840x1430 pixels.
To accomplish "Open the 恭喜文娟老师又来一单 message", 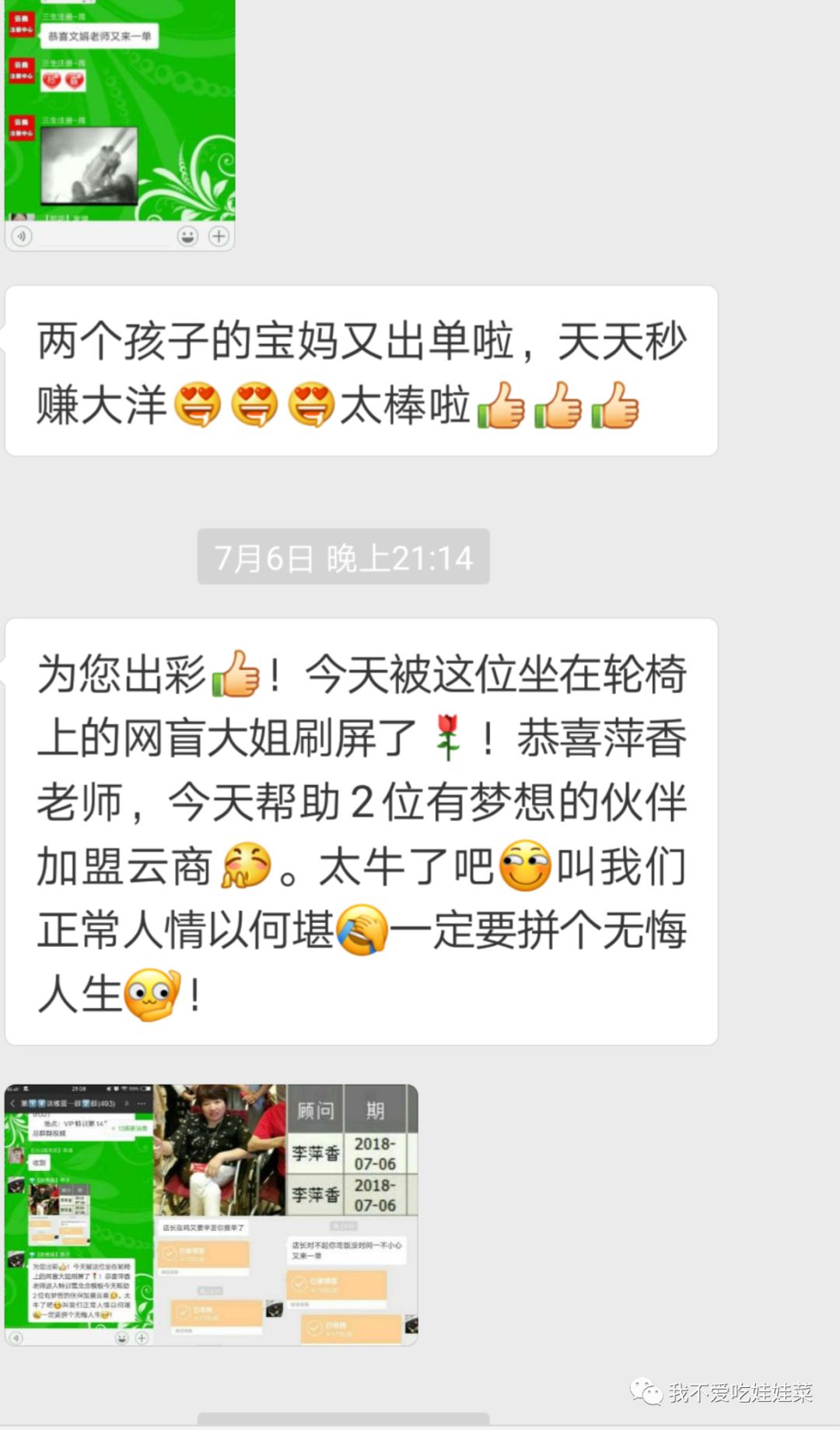I will (x=100, y=36).
